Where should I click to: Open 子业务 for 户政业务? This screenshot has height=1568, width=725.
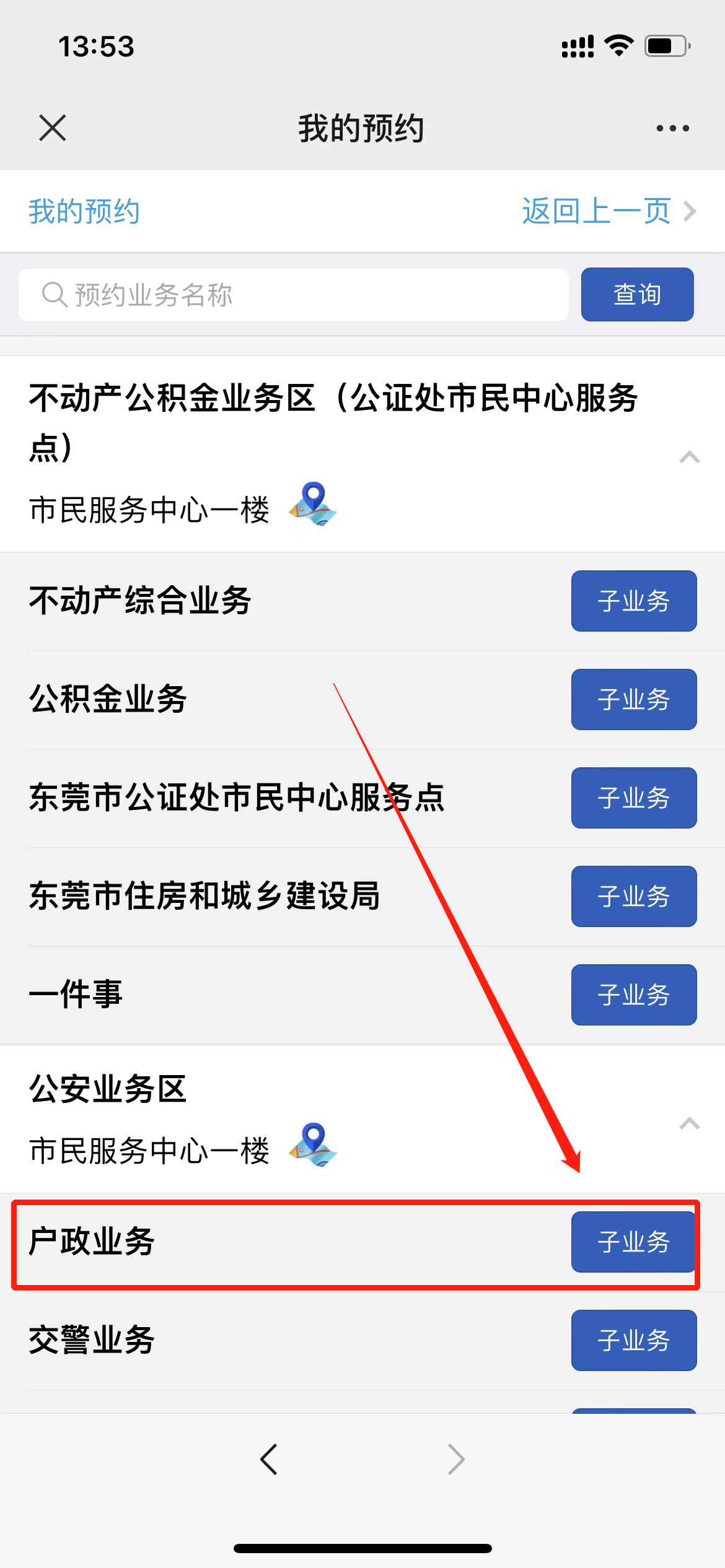point(633,1242)
